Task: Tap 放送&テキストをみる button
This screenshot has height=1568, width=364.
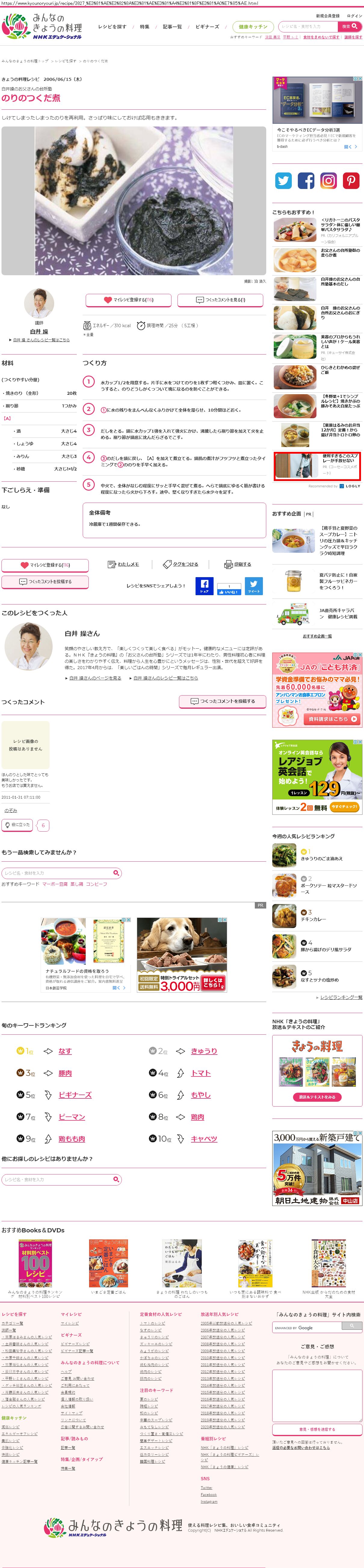Action: click(317, 1097)
